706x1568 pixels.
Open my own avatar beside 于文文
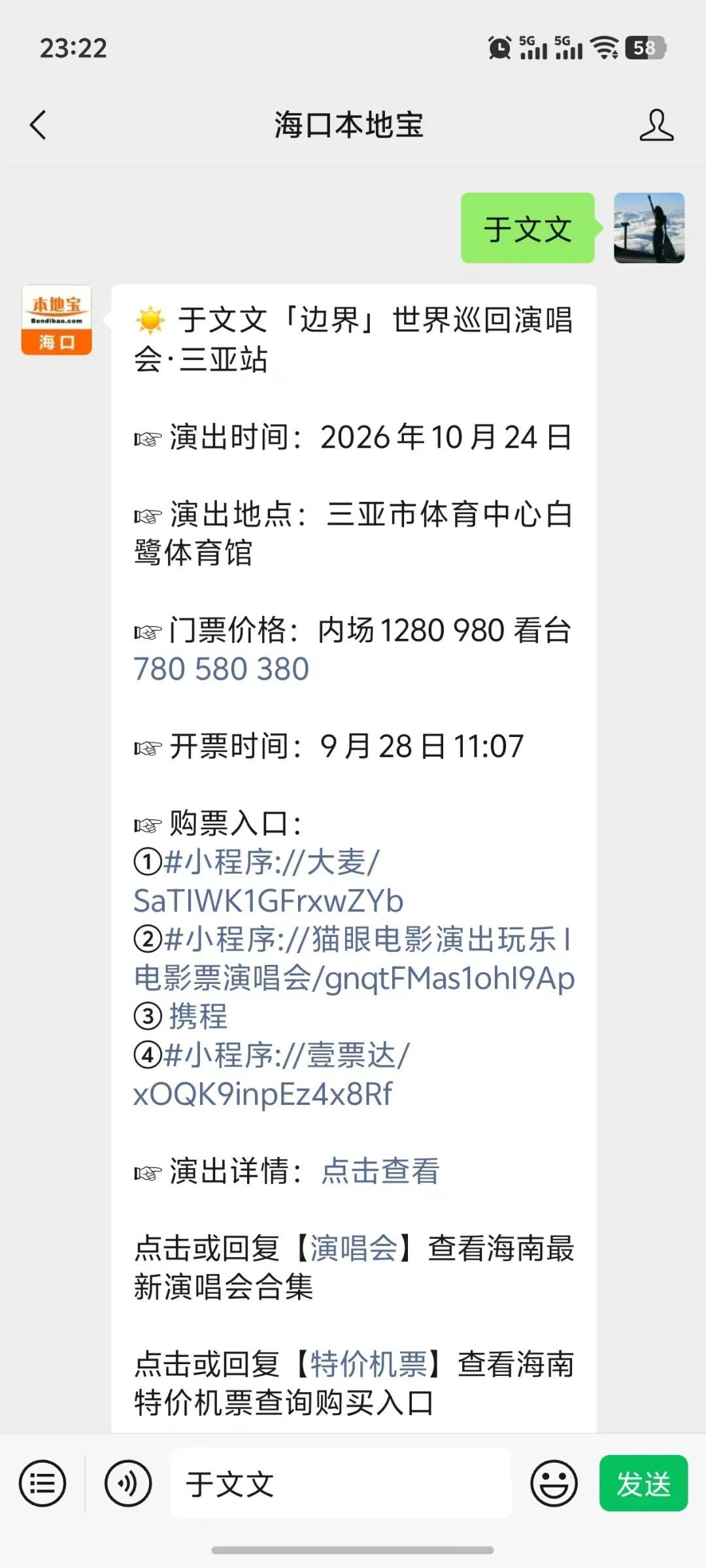(x=649, y=228)
